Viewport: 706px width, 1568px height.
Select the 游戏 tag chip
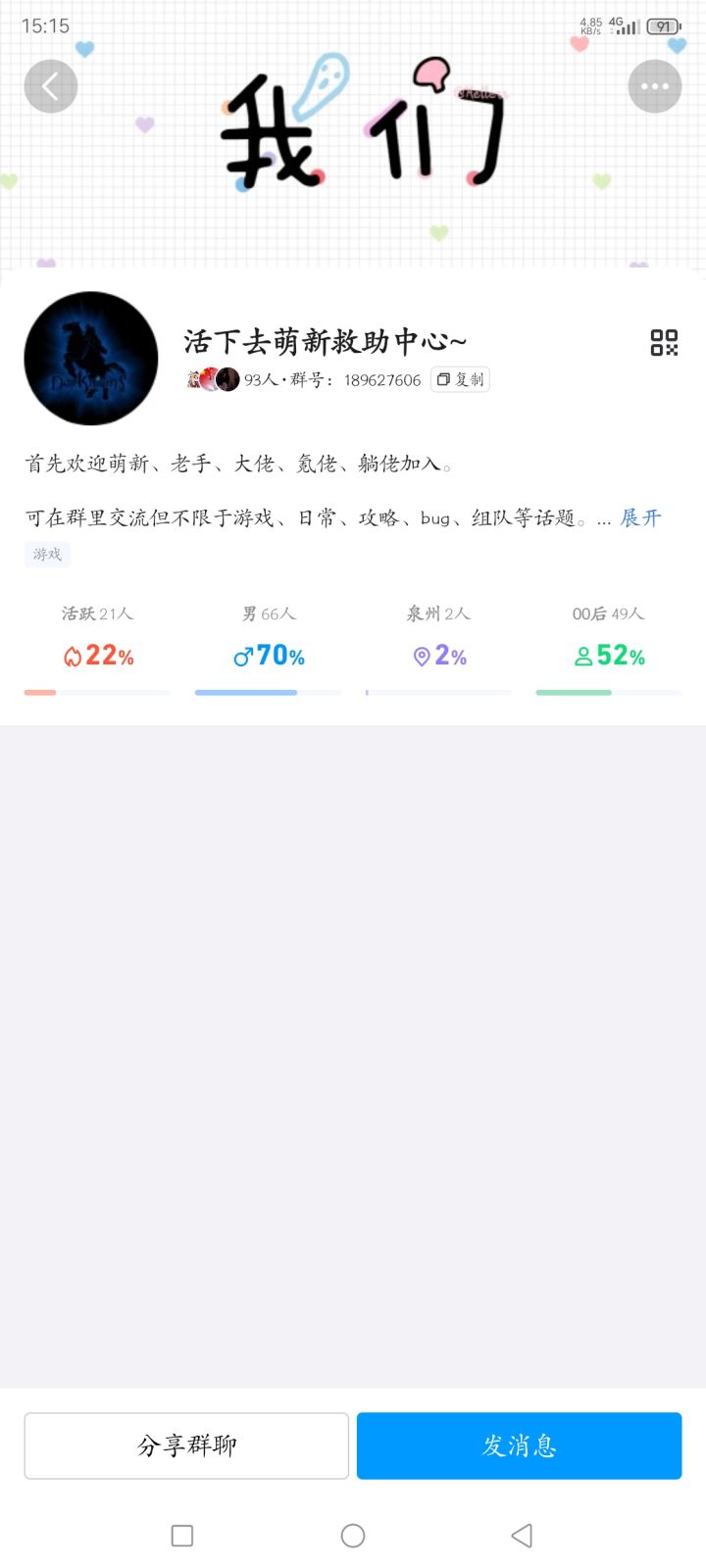pos(47,554)
